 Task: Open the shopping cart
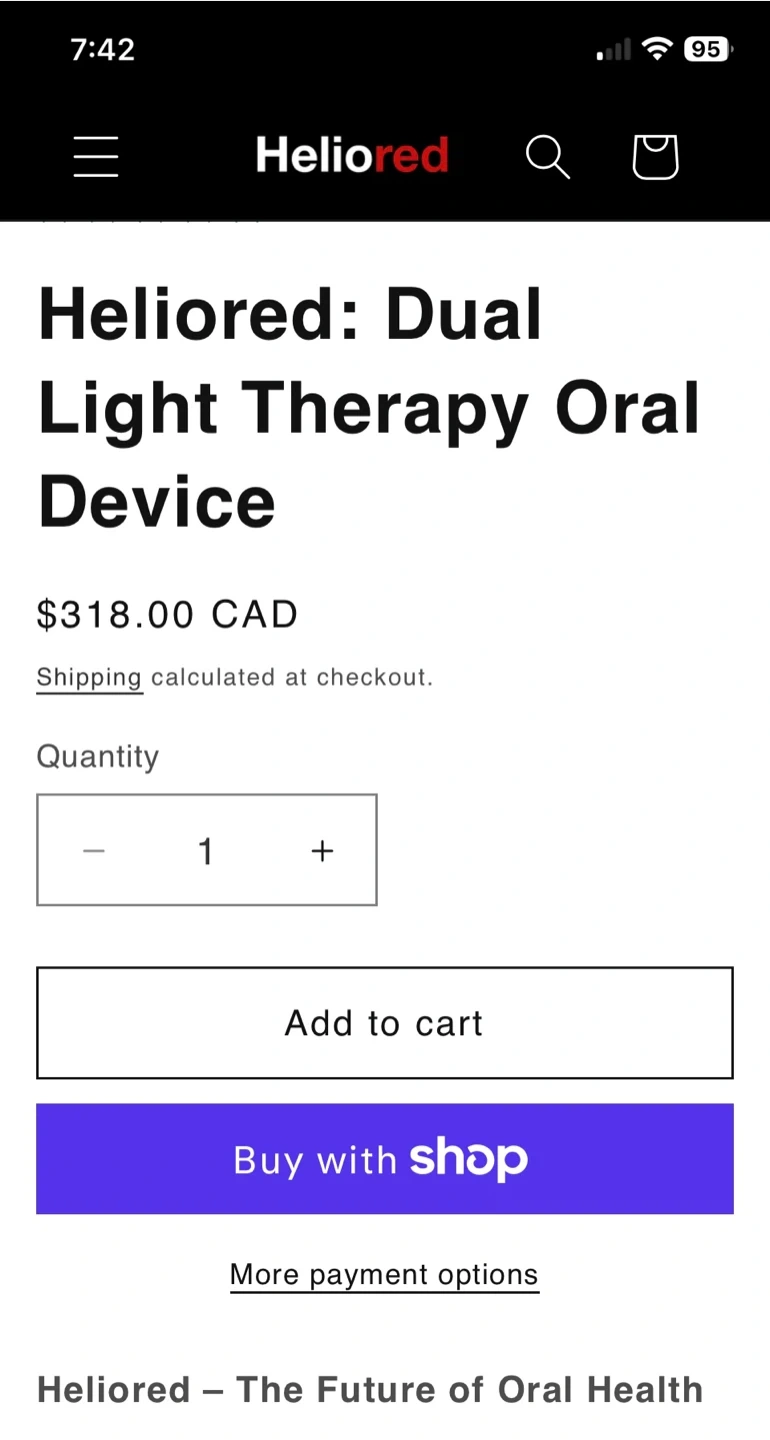pos(656,157)
